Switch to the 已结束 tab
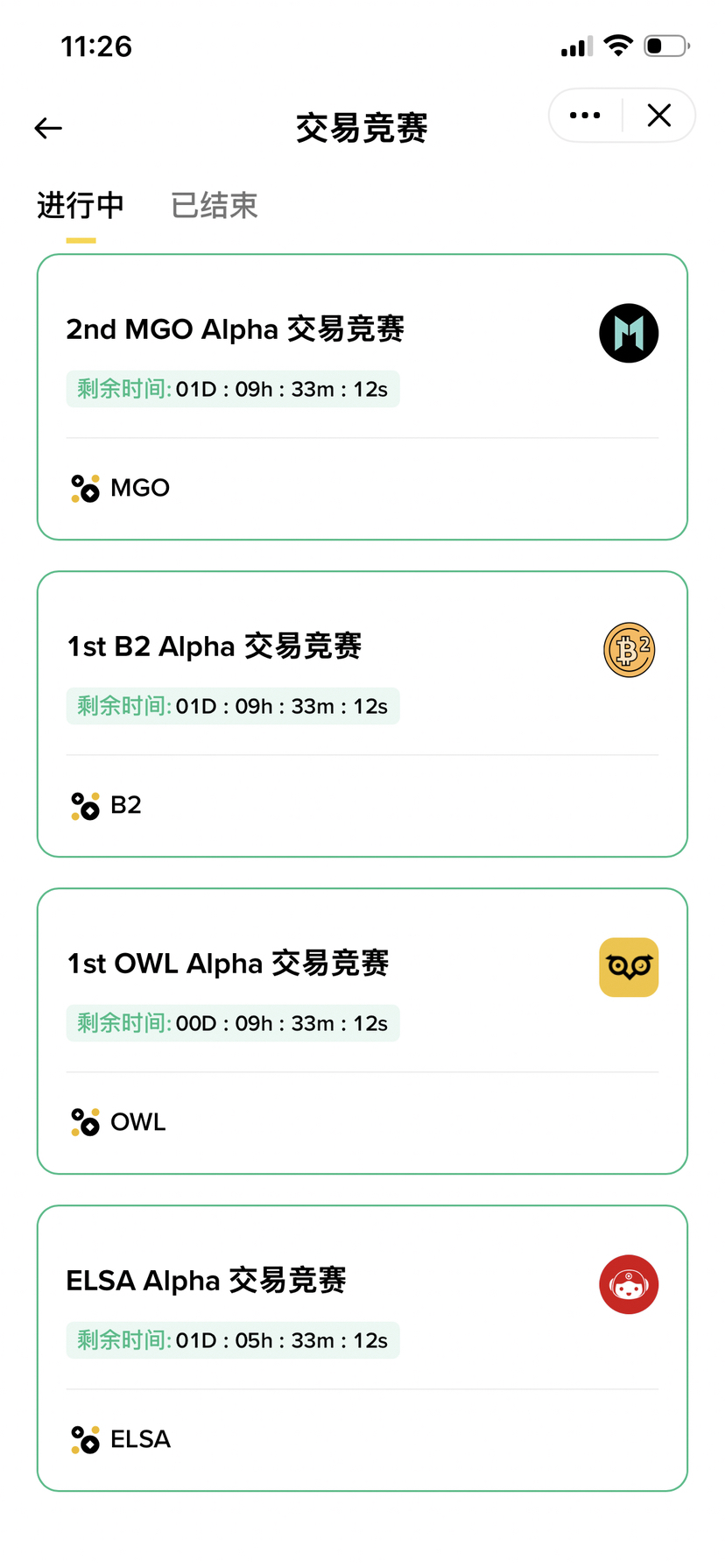The height and width of the screenshot is (1568, 725). pos(215,206)
